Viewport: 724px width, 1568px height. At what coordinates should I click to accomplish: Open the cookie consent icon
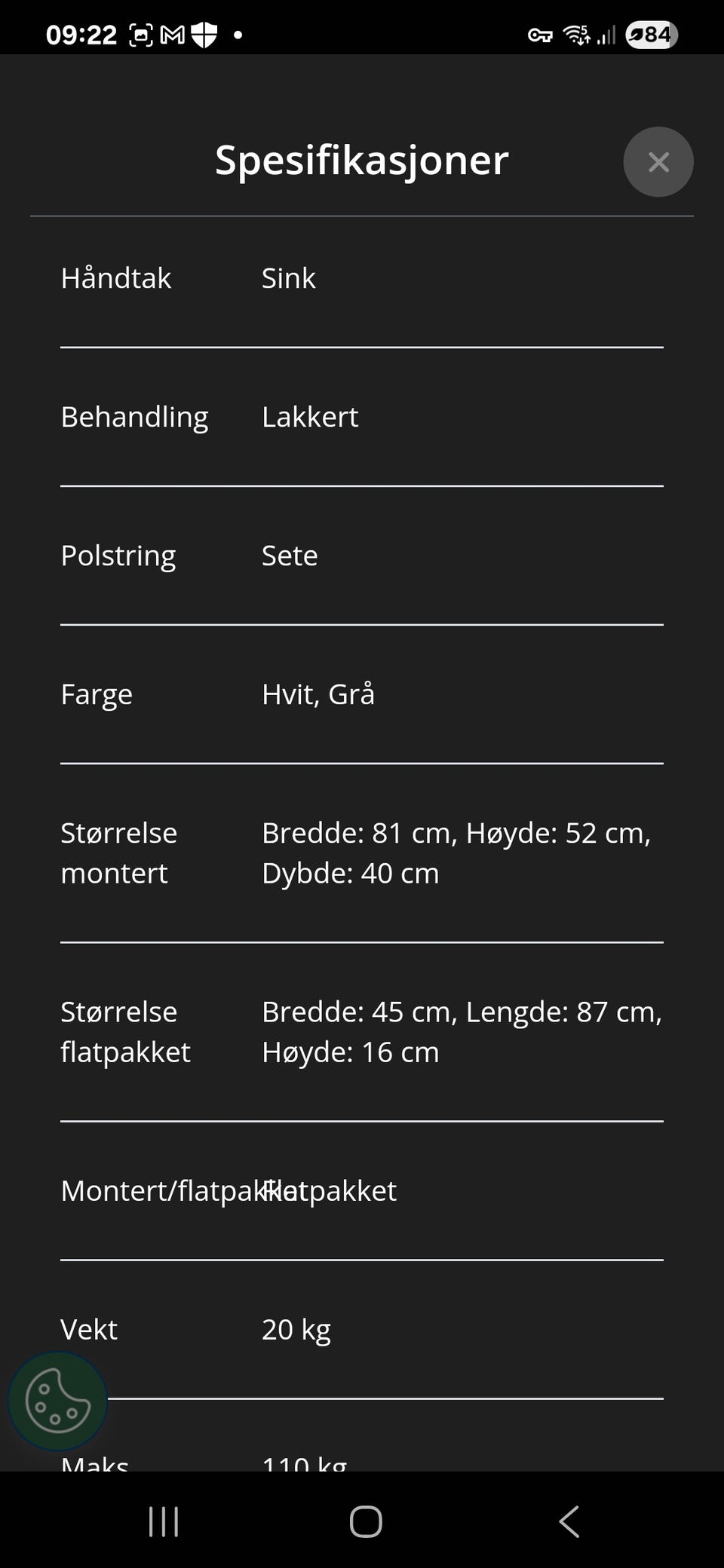[x=57, y=1400]
